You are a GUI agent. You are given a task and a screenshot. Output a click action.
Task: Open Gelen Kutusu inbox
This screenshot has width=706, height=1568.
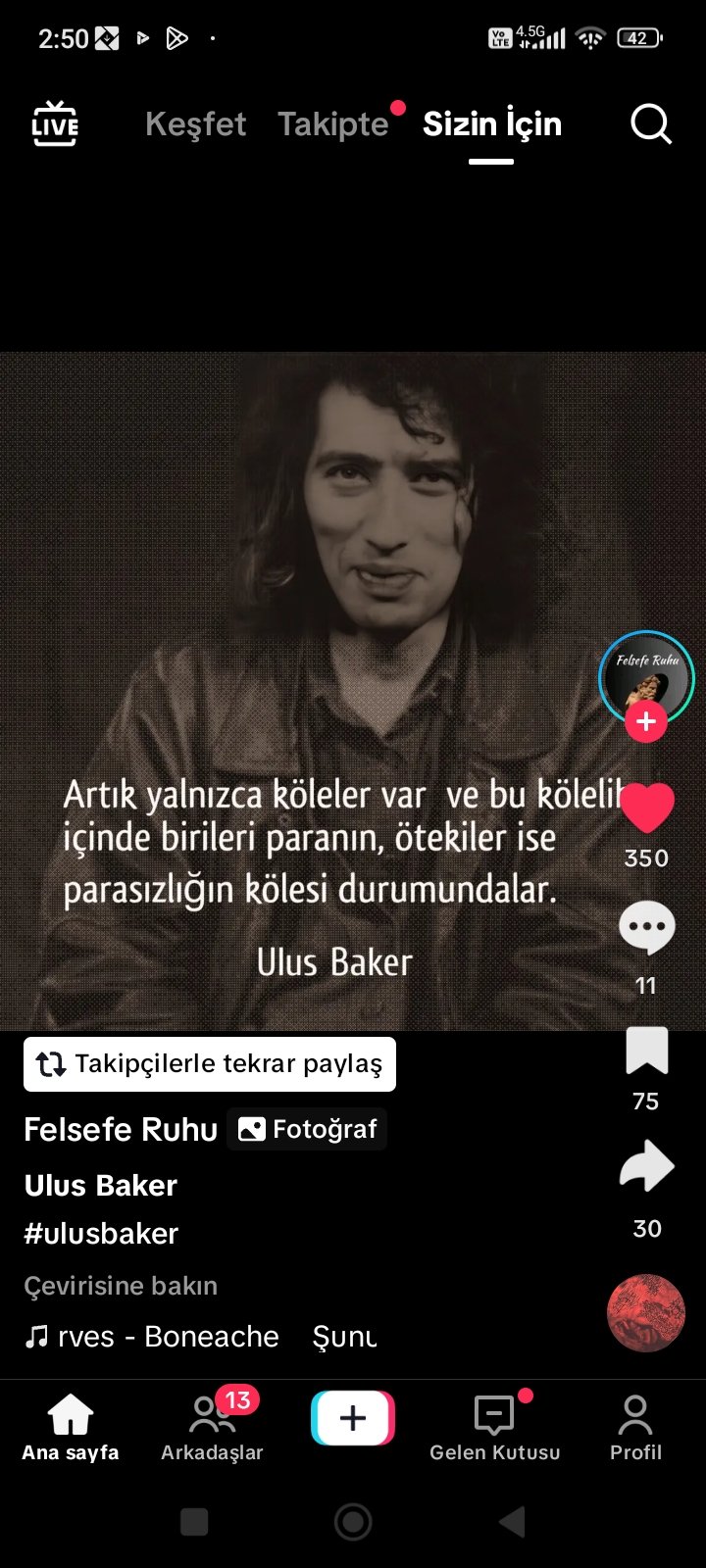(x=494, y=1428)
